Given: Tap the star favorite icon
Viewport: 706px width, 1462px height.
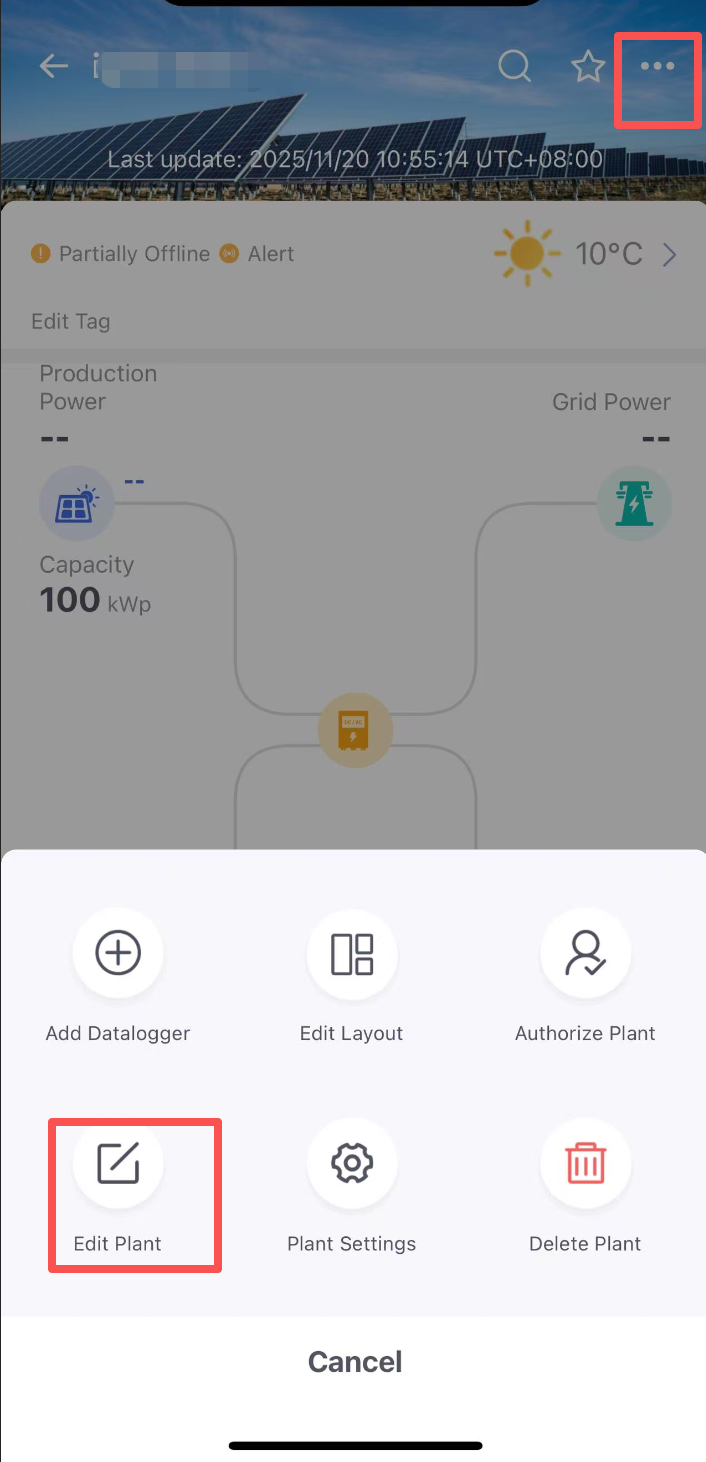Looking at the screenshot, I should pos(588,67).
